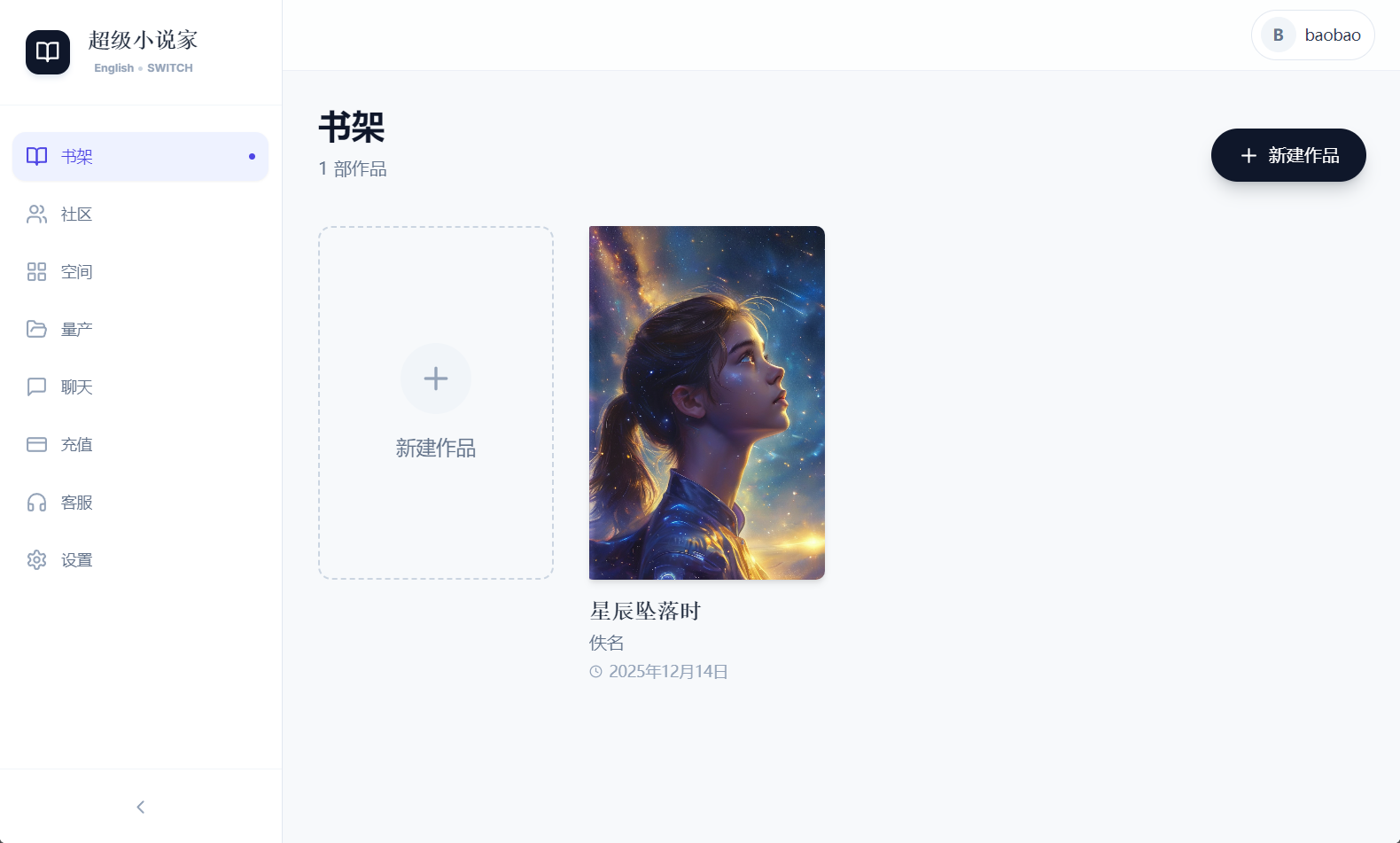Switch language via English SWITCH link

(144, 68)
